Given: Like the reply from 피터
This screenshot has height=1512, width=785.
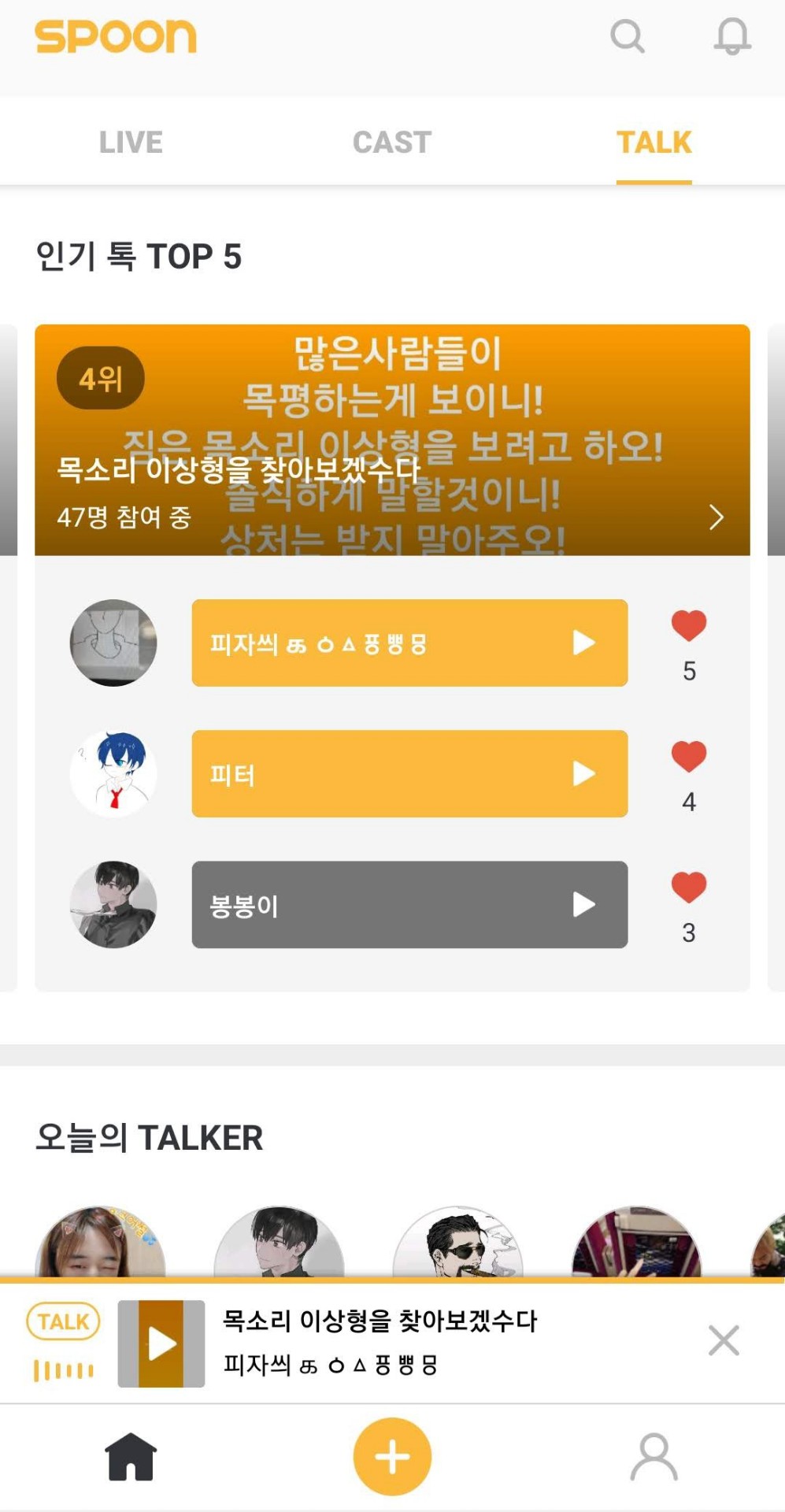Looking at the screenshot, I should click(688, 756).
